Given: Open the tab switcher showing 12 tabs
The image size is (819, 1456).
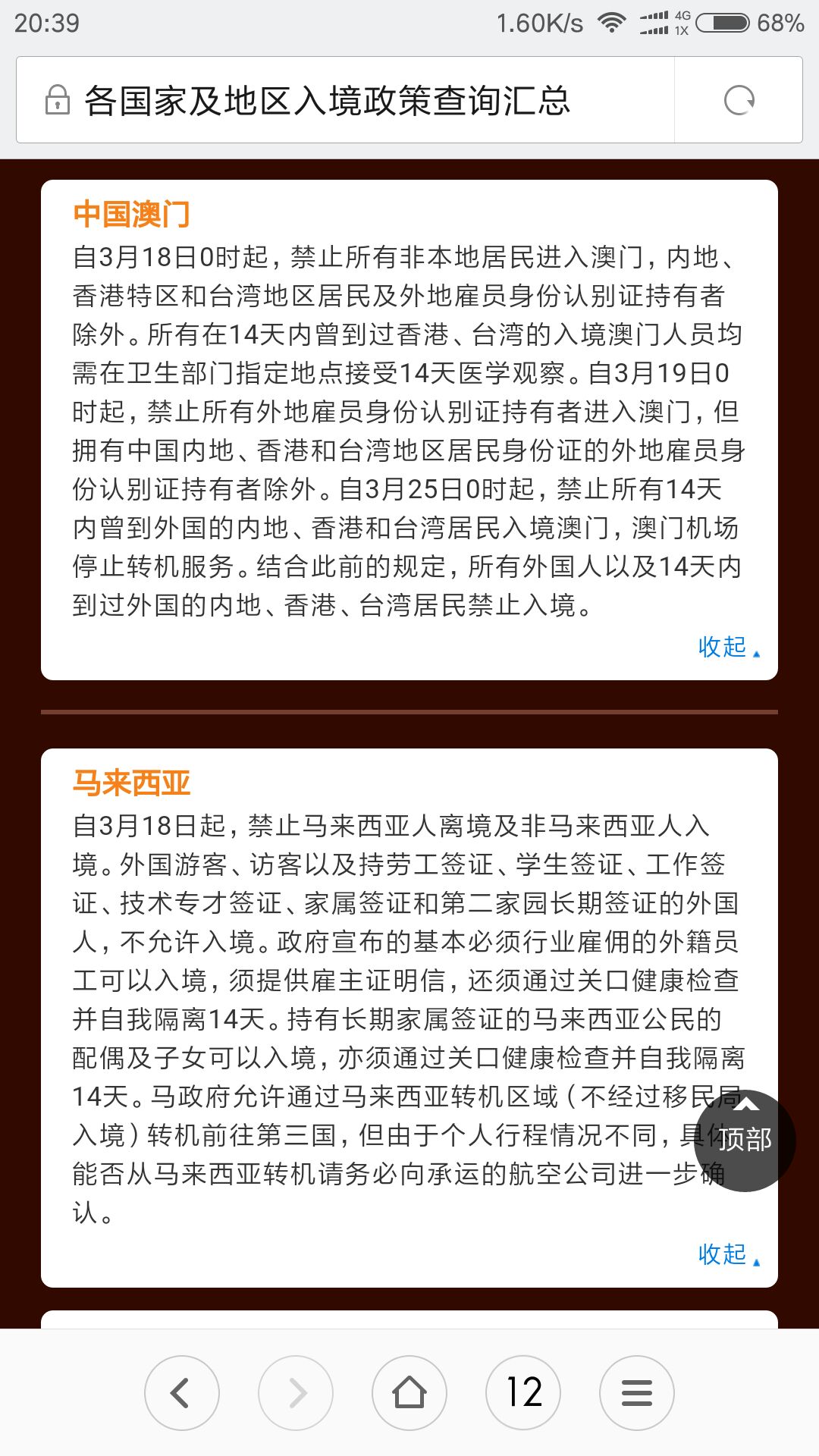Looking at the screenshot, I should click(x=523, y=1393).
